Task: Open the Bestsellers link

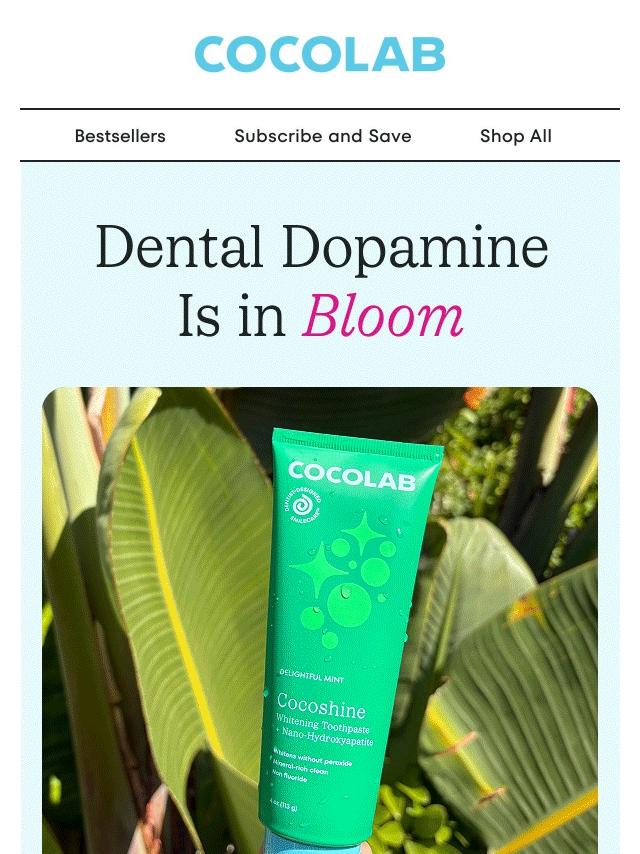Action: coord(120,136)
